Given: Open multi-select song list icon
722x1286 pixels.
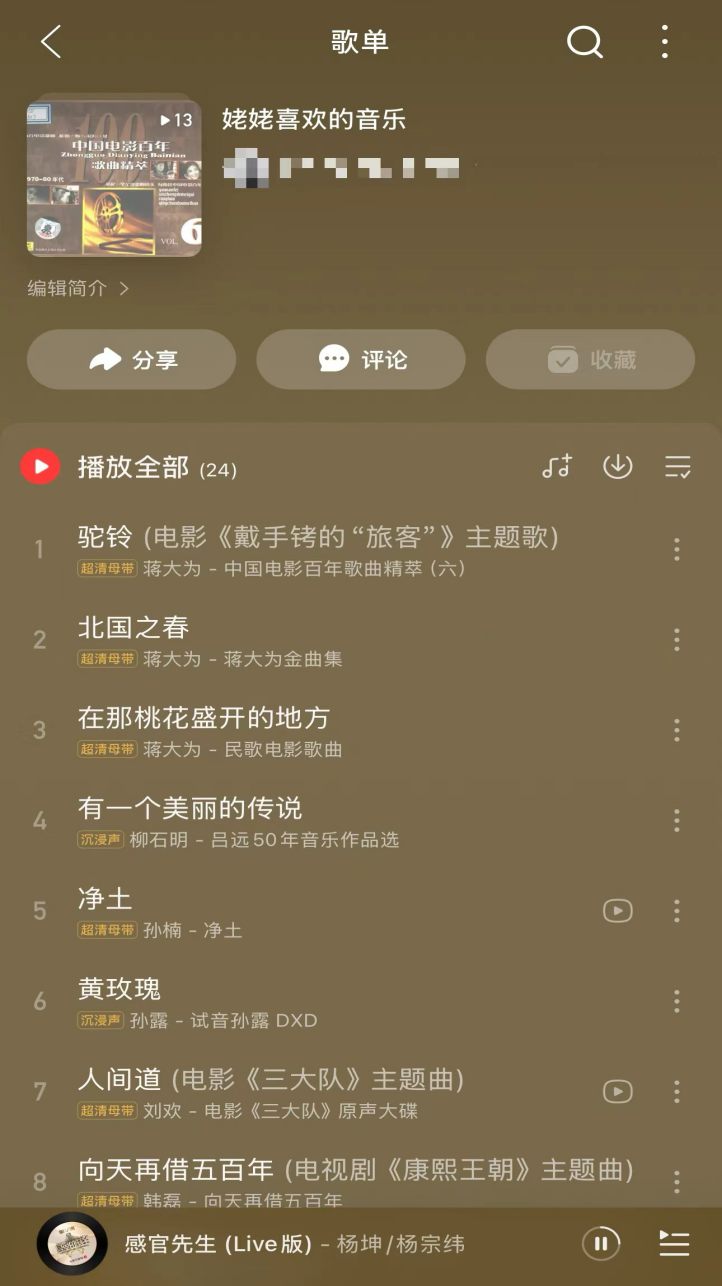Looking at the screenshot, I should 677,466.
